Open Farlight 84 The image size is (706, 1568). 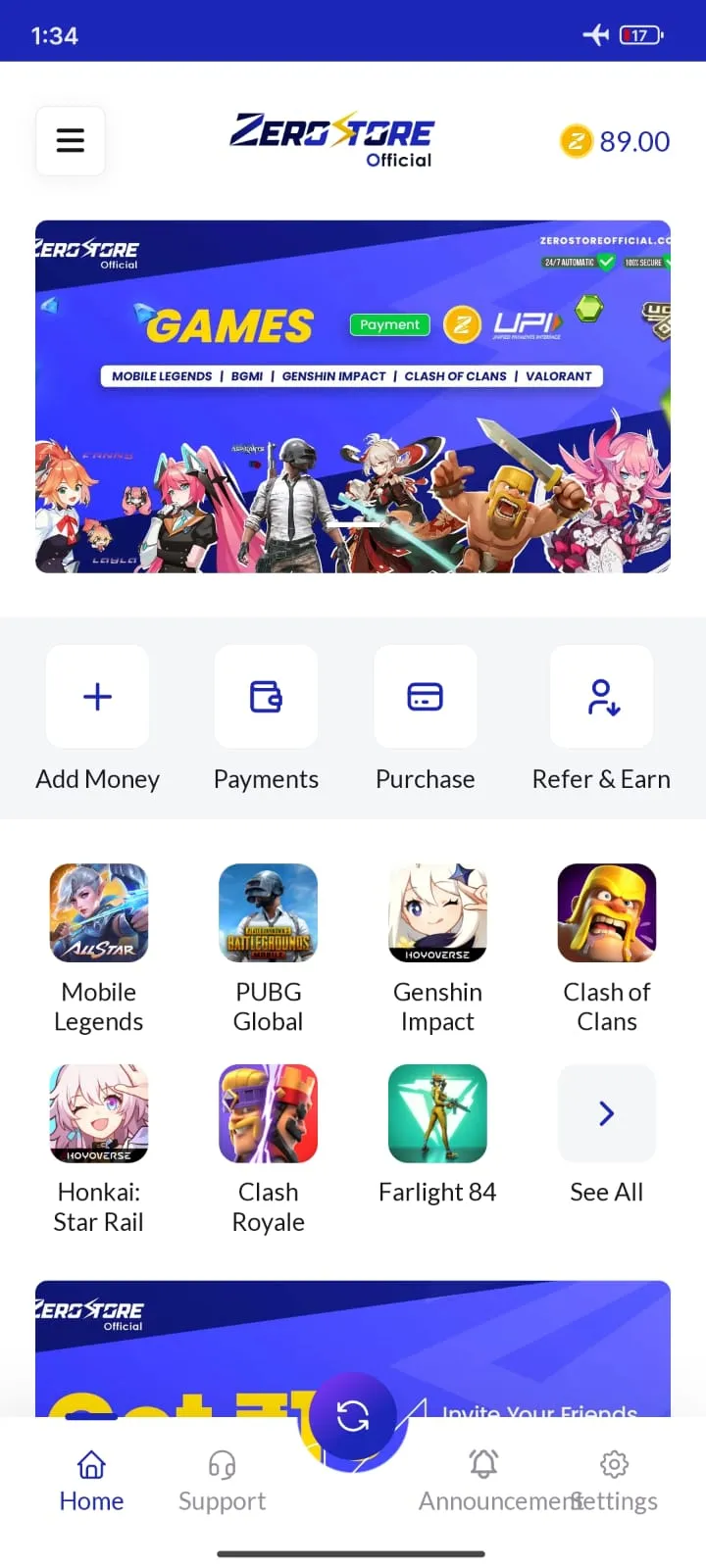[437, 1113]
